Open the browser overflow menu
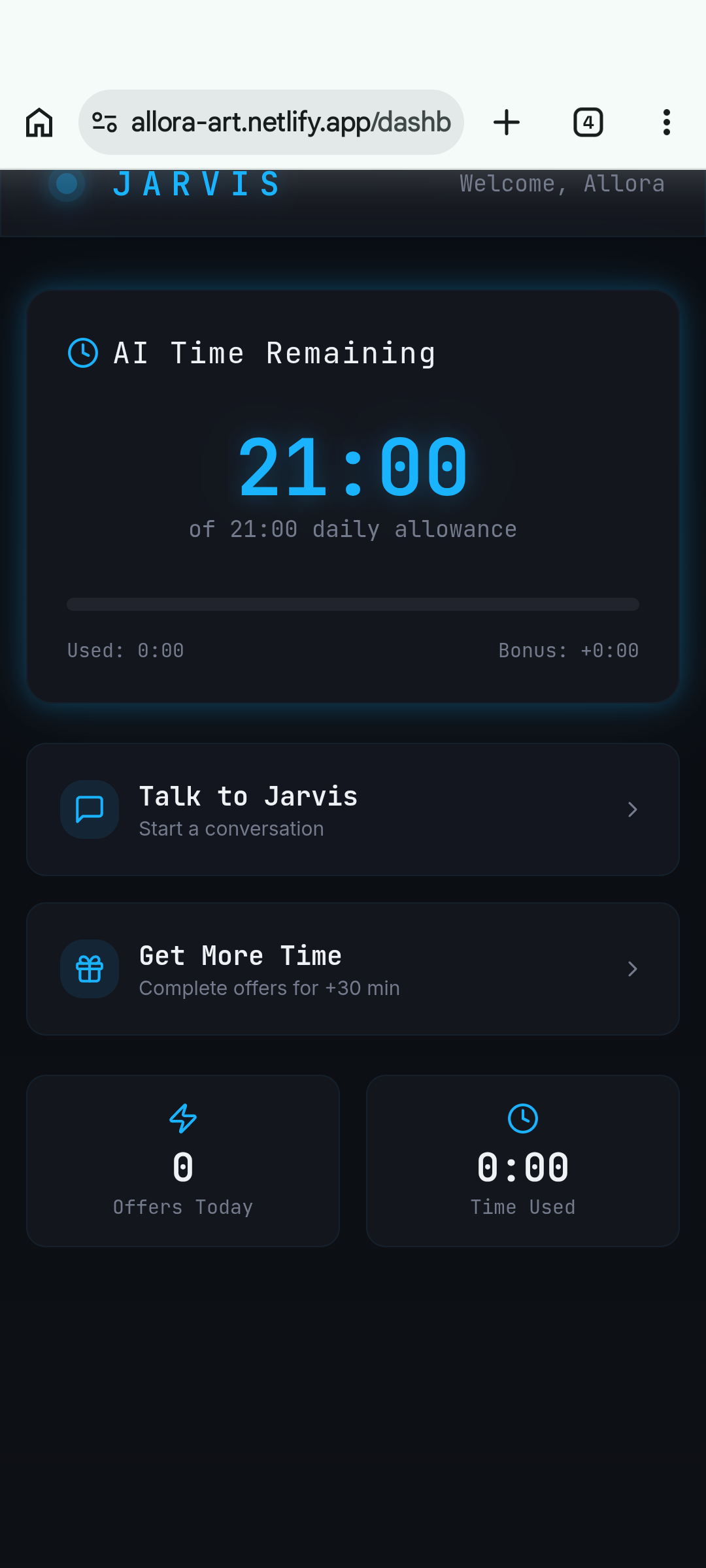 (667, 122)
